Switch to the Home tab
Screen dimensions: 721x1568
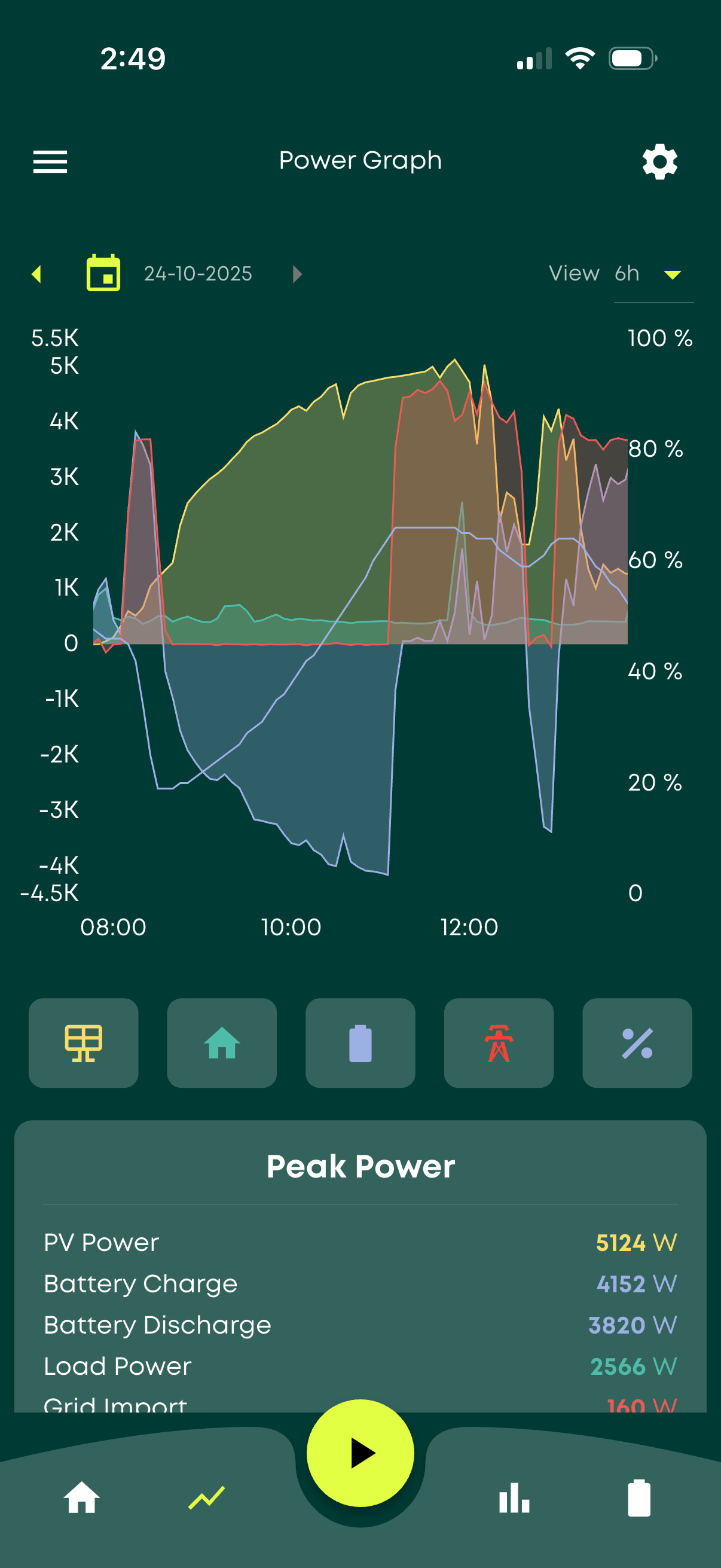point(81,1497)
